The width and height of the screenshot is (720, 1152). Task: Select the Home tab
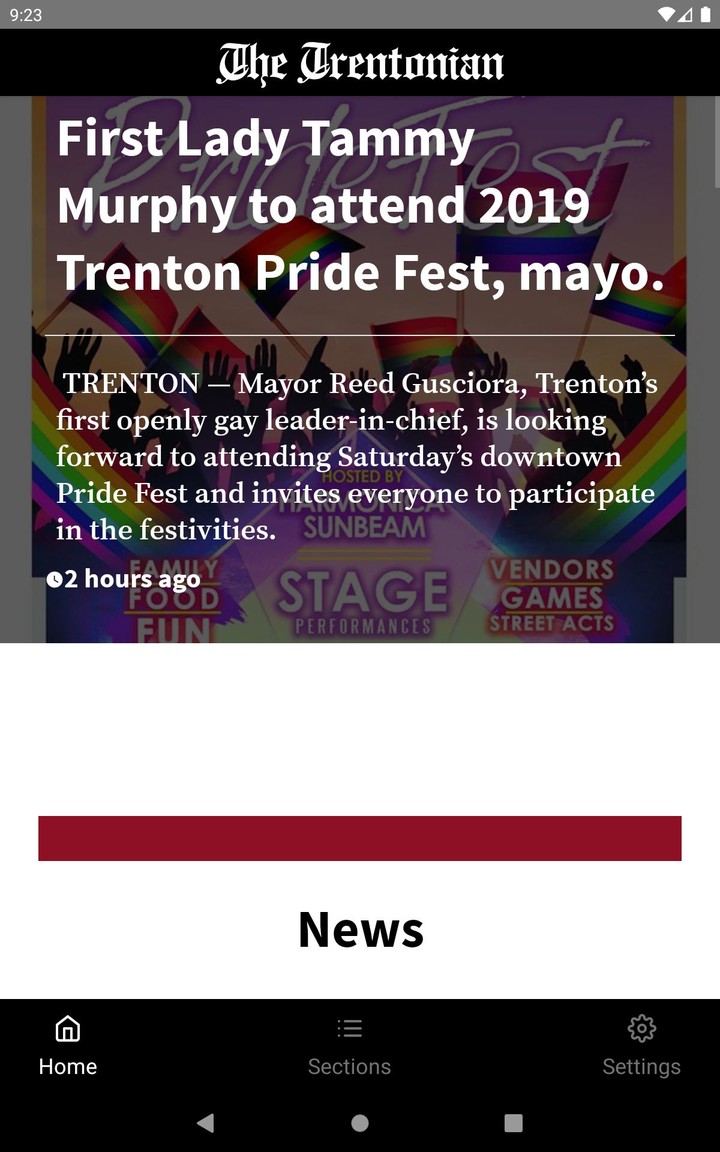tap(67, 1046)
